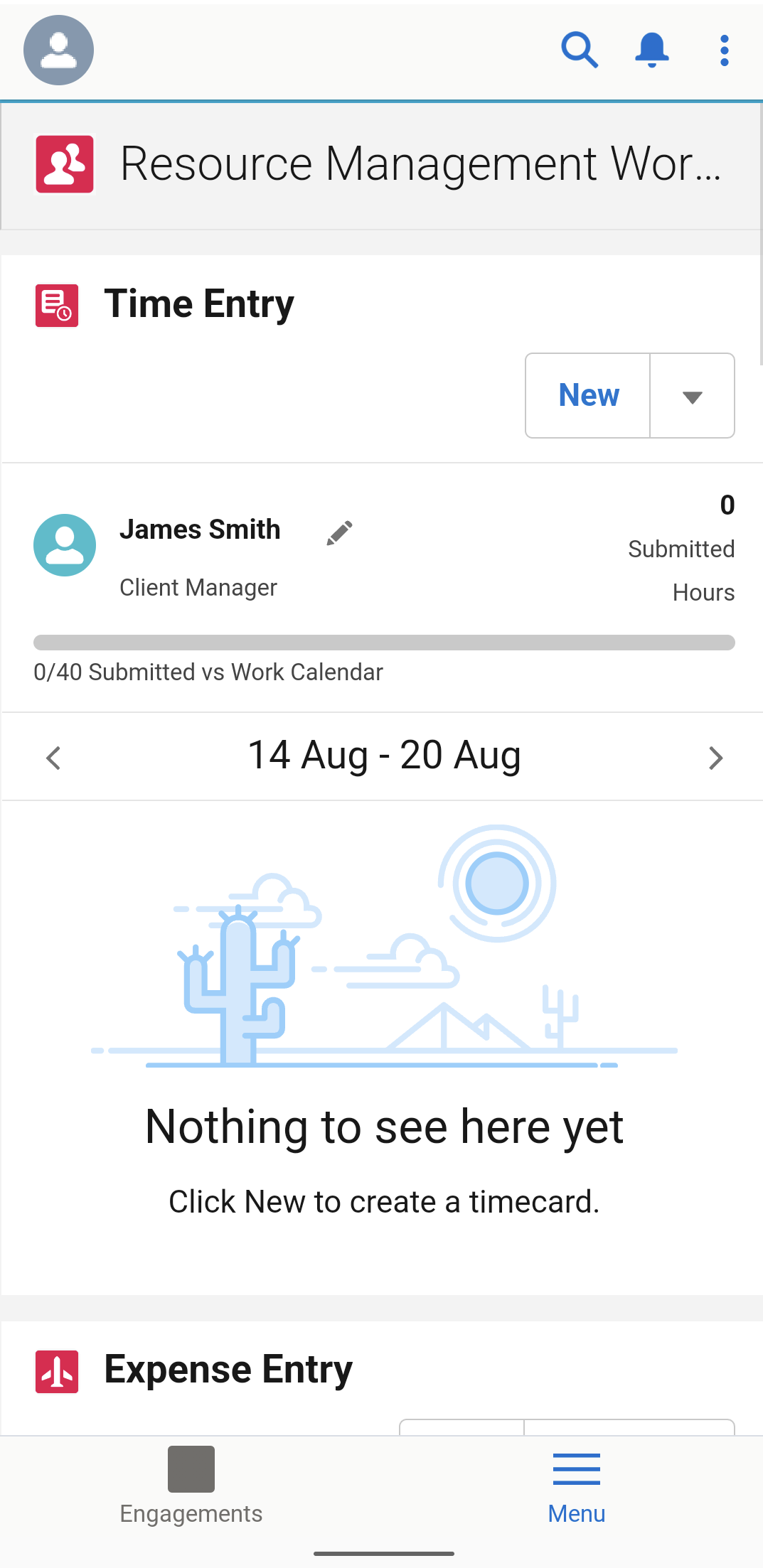
Task: Switch to the Engagements tab
Action: (x=191, y=1486)
